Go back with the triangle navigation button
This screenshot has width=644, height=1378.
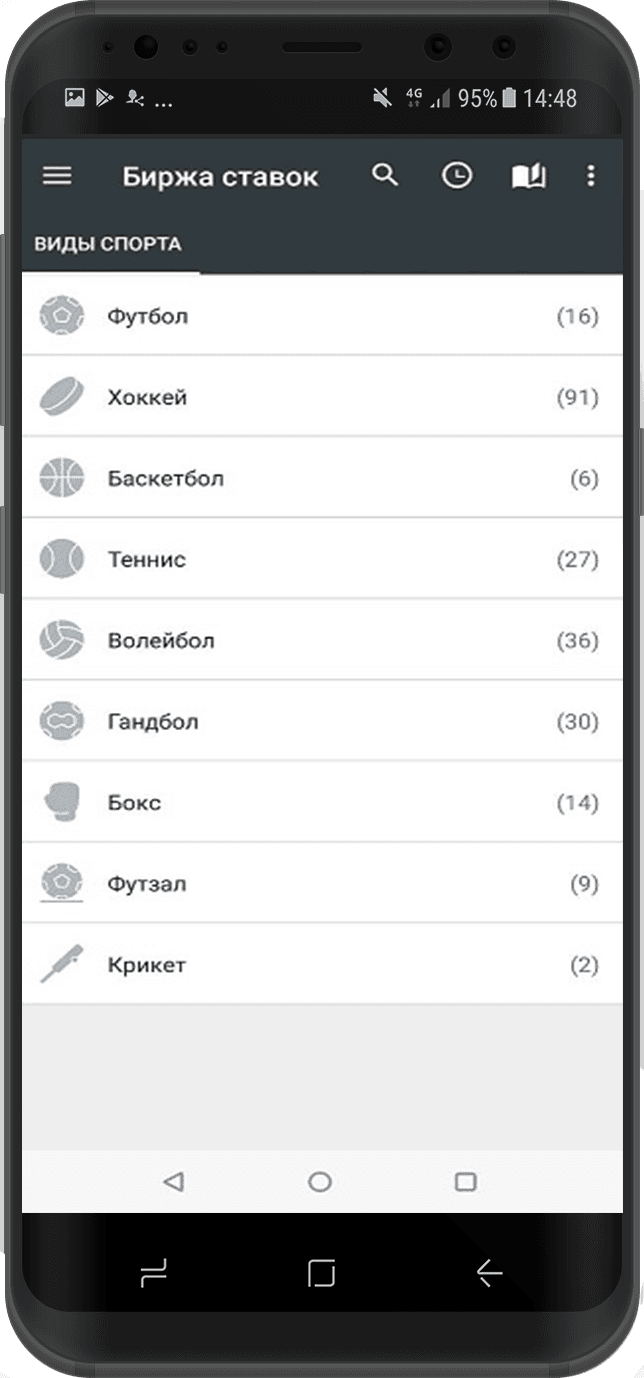point(174,1182)
